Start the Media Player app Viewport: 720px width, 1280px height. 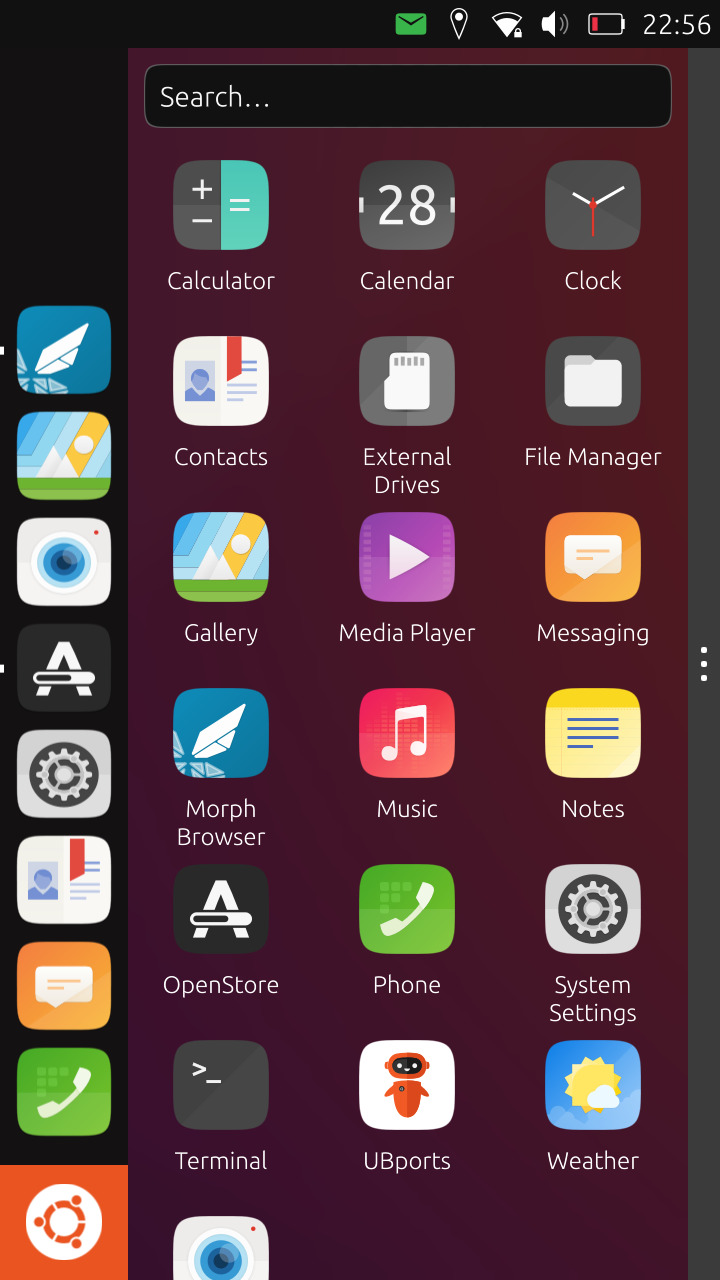tap(407, 558)
